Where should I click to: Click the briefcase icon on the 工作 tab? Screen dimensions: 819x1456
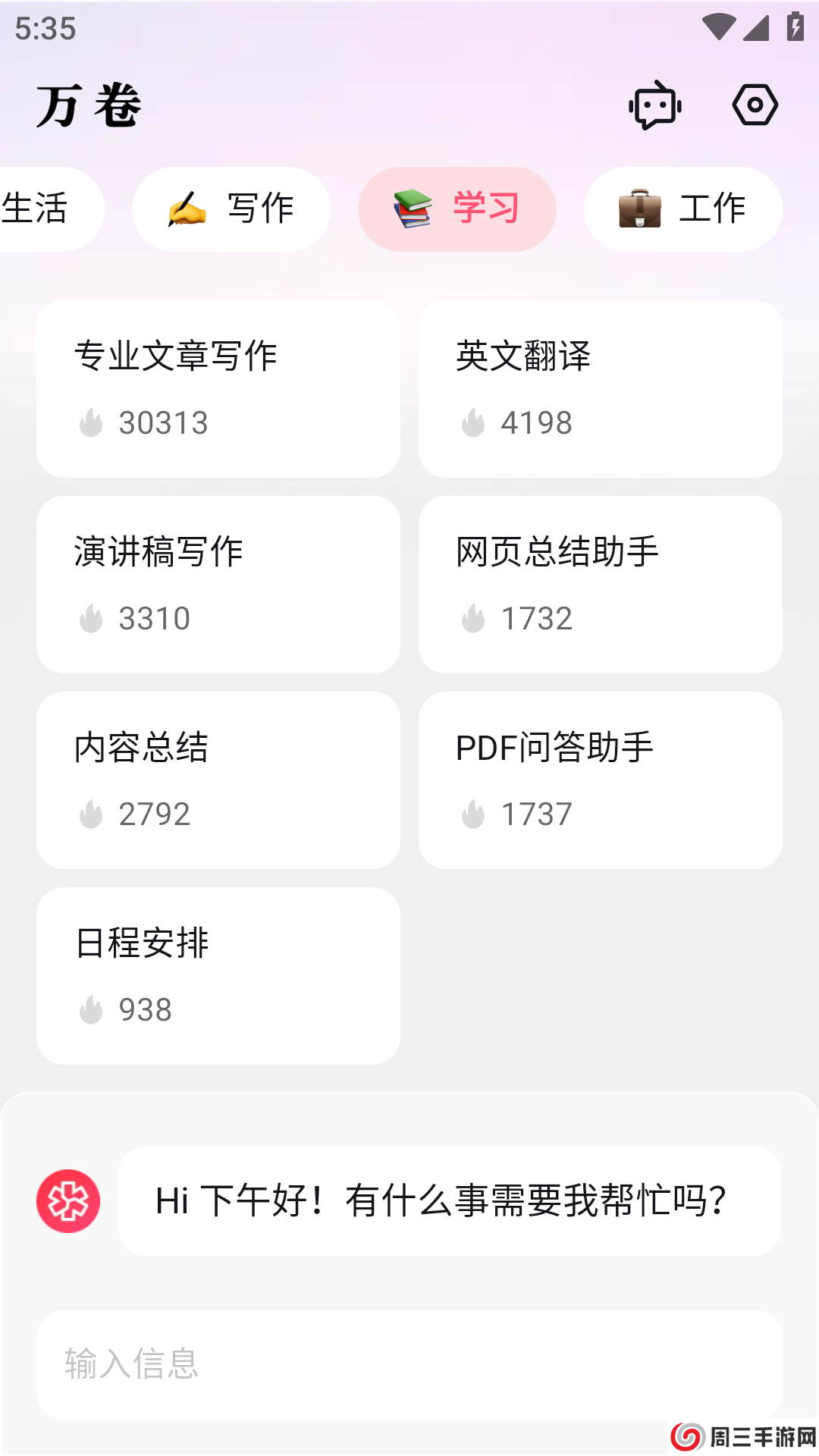tap(639, 209)
